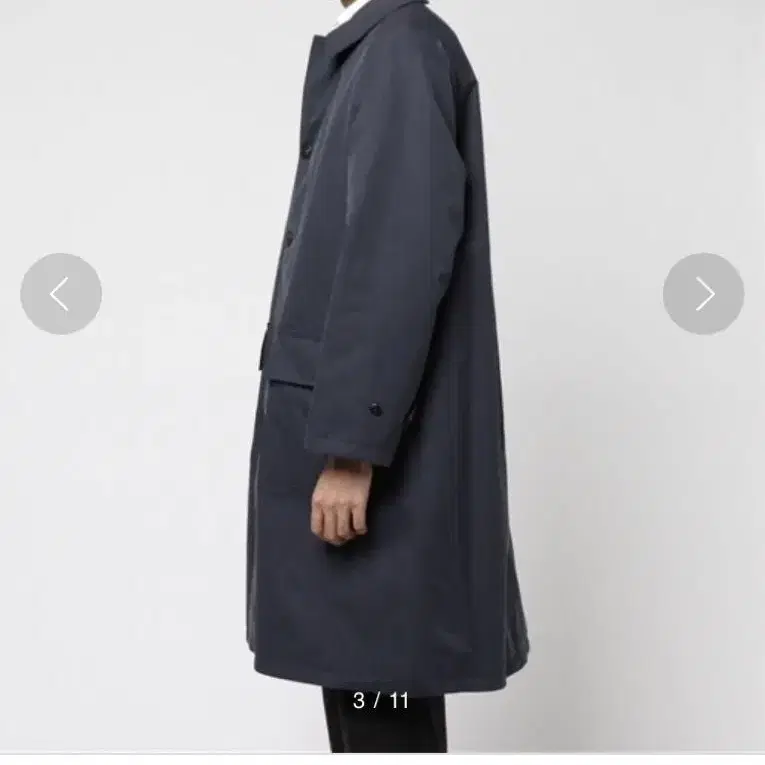
Task: Advance to the next product photo
Action: pos(704,294)
